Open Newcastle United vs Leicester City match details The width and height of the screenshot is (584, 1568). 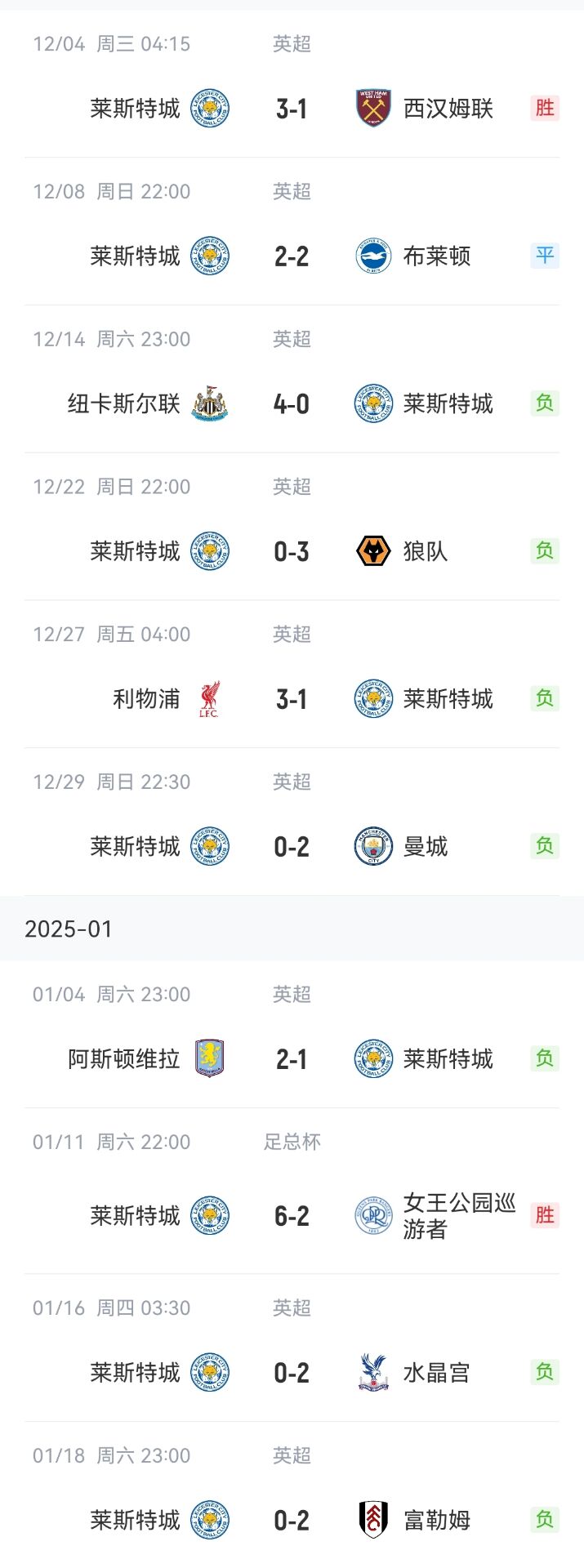click(292, 404)
